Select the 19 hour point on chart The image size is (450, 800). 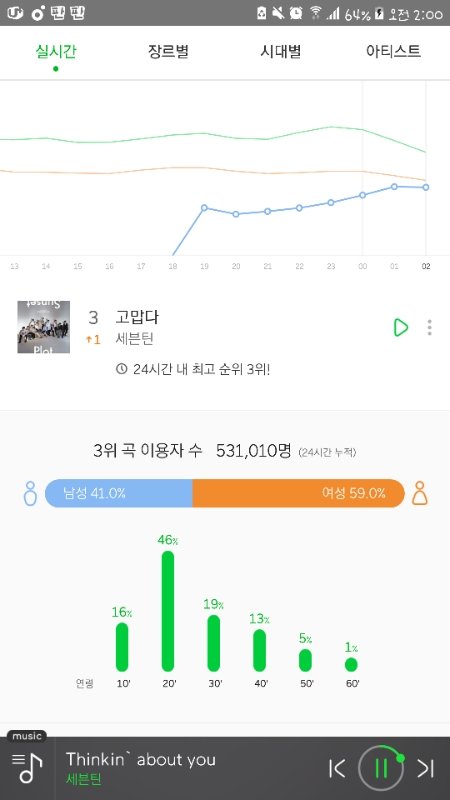coord(204,208)
